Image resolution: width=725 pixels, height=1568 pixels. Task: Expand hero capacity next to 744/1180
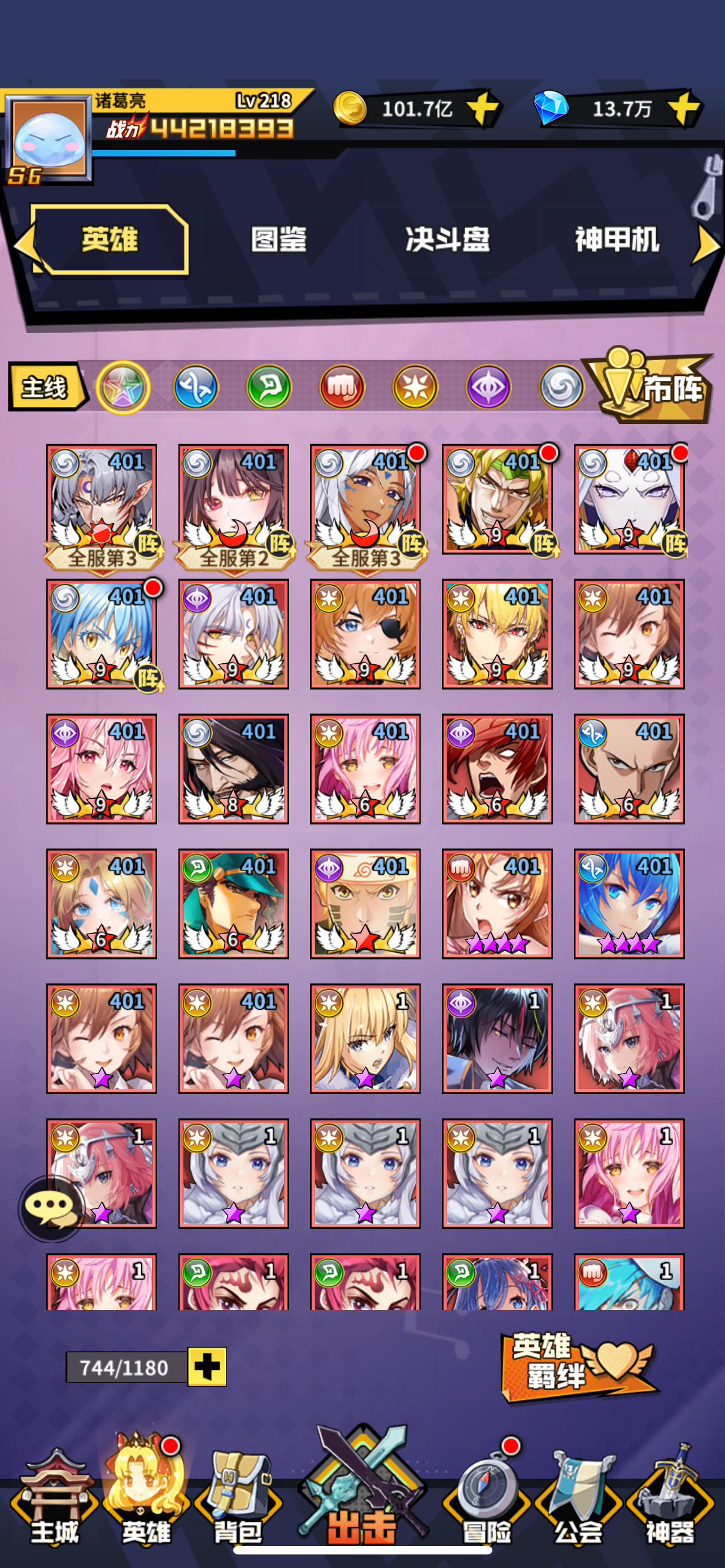pos(207,1367)
